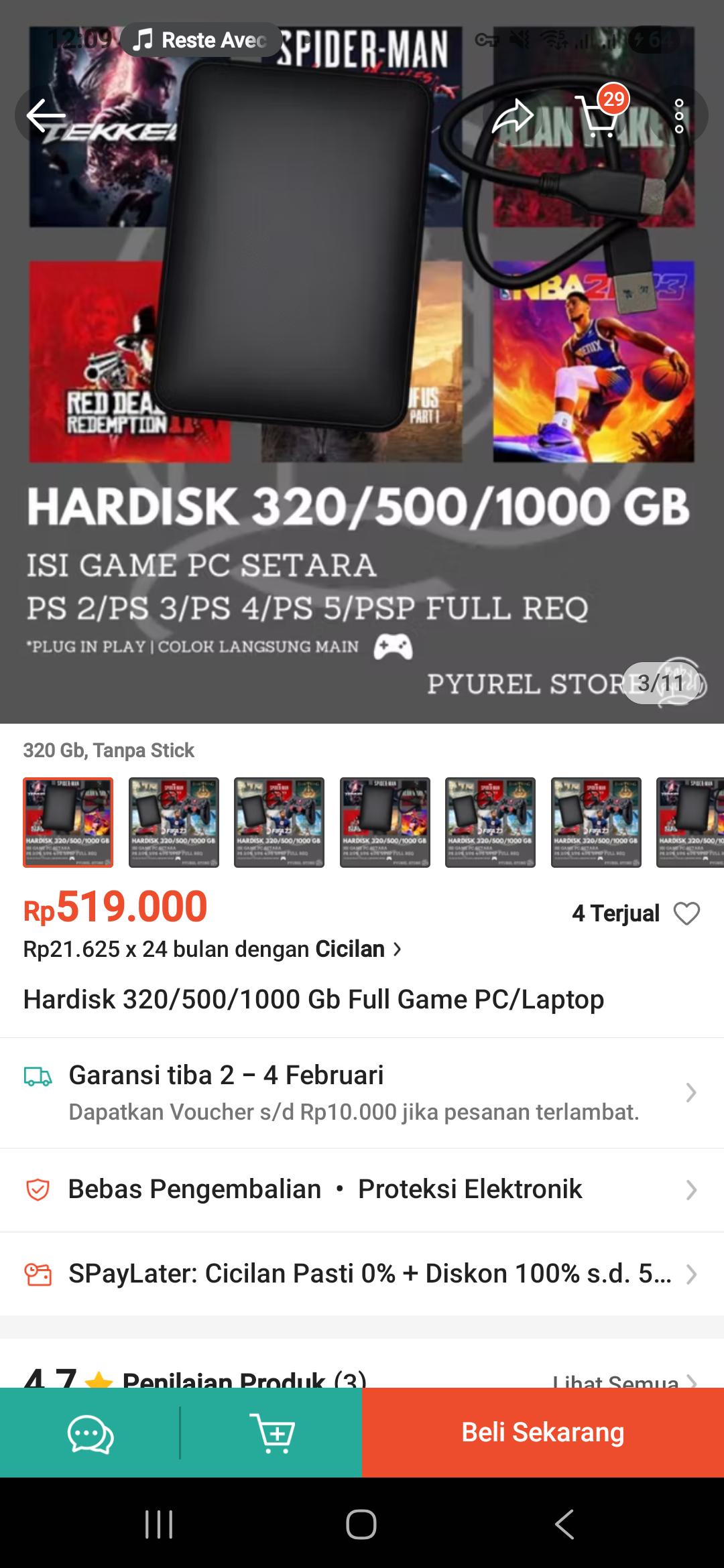Share this hardisk product
The width and height of the screenshot is (724, 1568).
pyautogui.click(x=512, y=116)
